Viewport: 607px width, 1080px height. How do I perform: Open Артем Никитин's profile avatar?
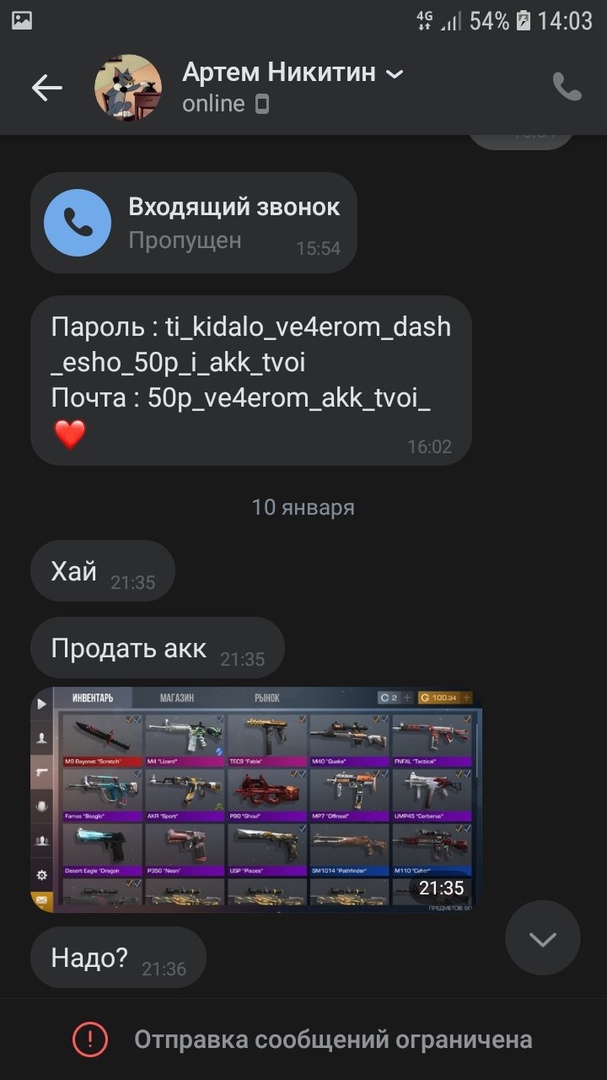[127, 88]
